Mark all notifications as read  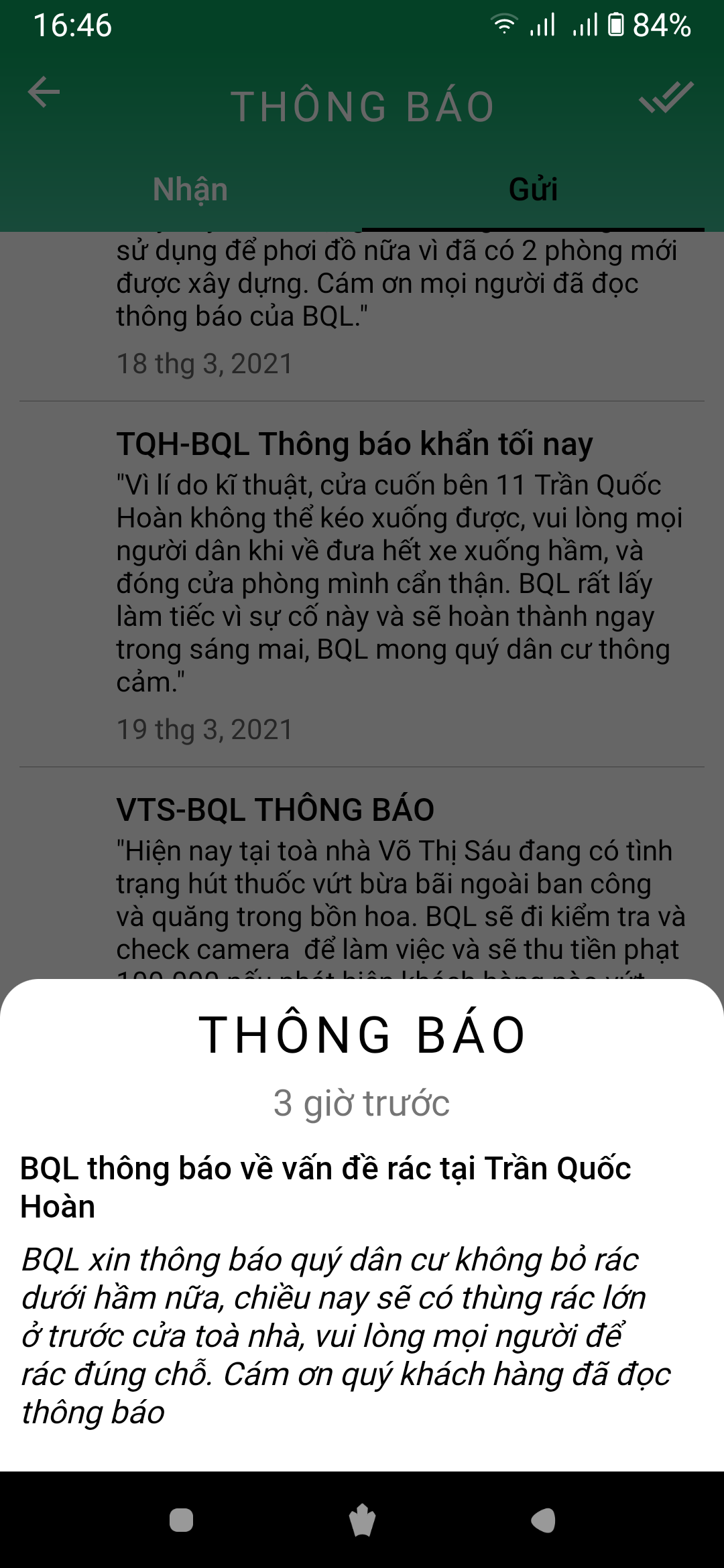(x=666, y=98)
